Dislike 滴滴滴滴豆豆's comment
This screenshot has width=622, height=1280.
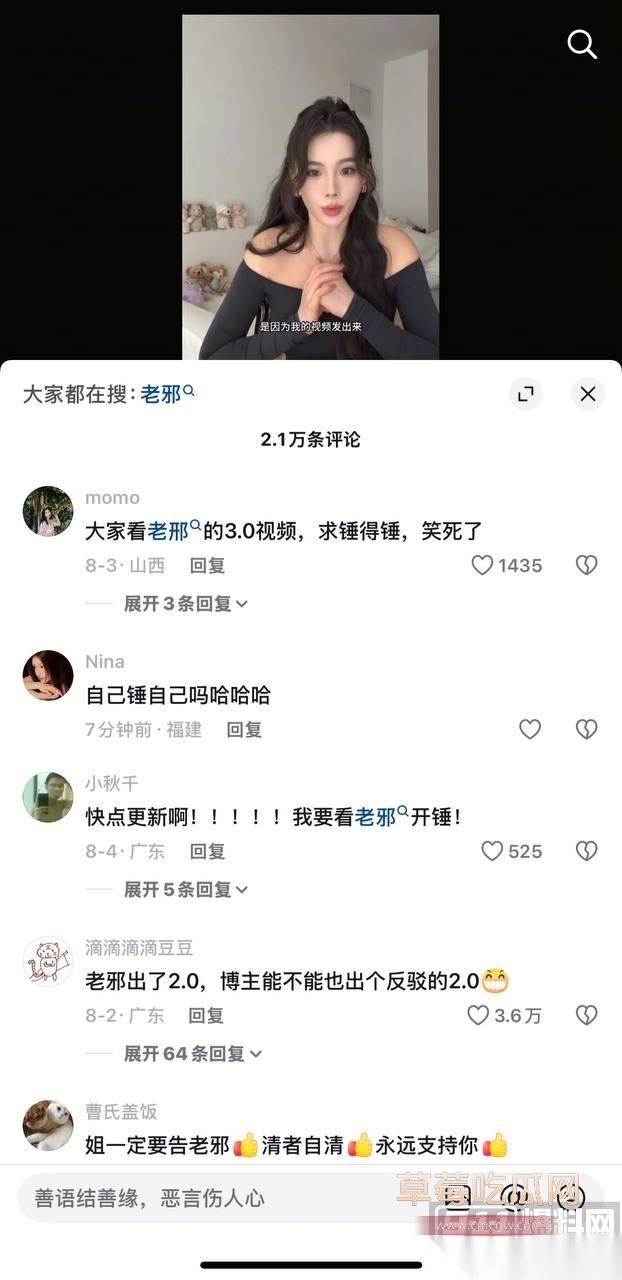[586, 1015]
